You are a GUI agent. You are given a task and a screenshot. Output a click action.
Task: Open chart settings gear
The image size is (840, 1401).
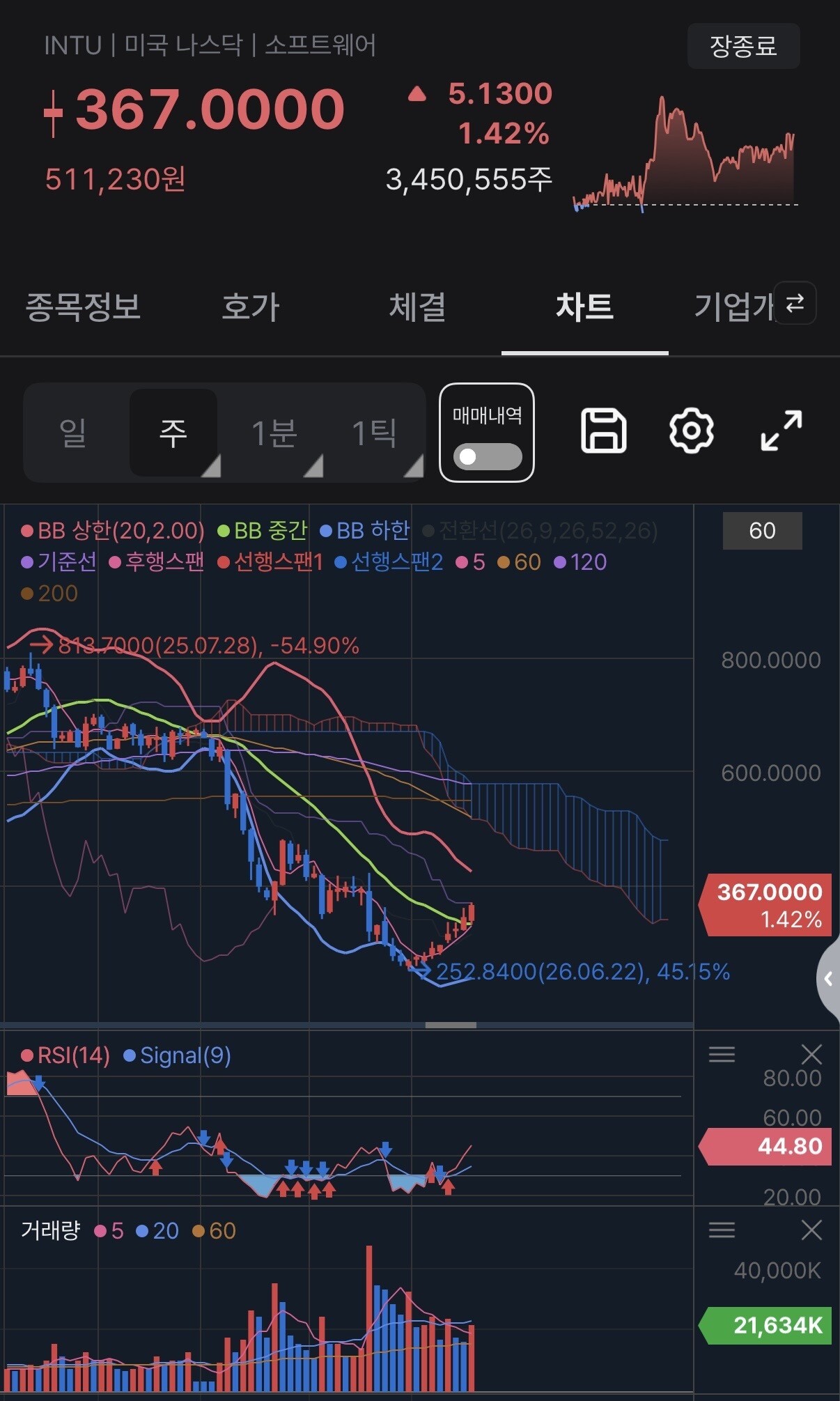coord(692,431)
